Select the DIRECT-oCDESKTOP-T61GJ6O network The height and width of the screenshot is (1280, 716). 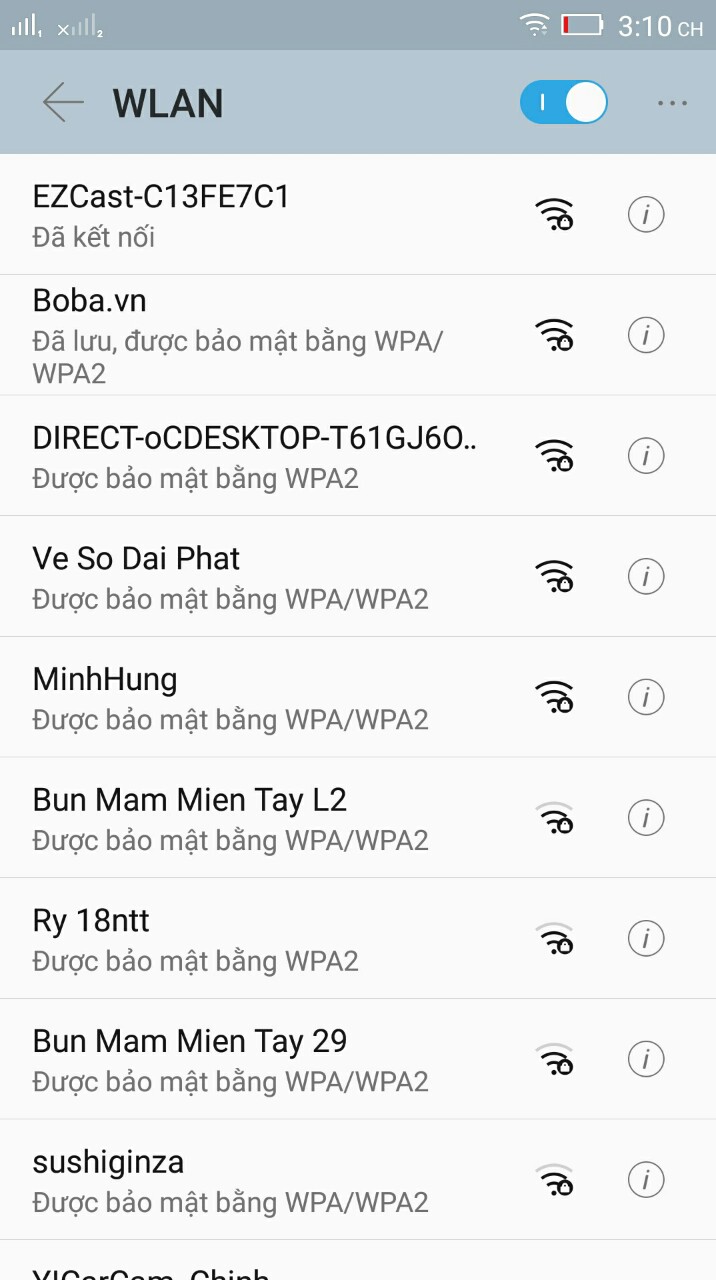(260, 456)
